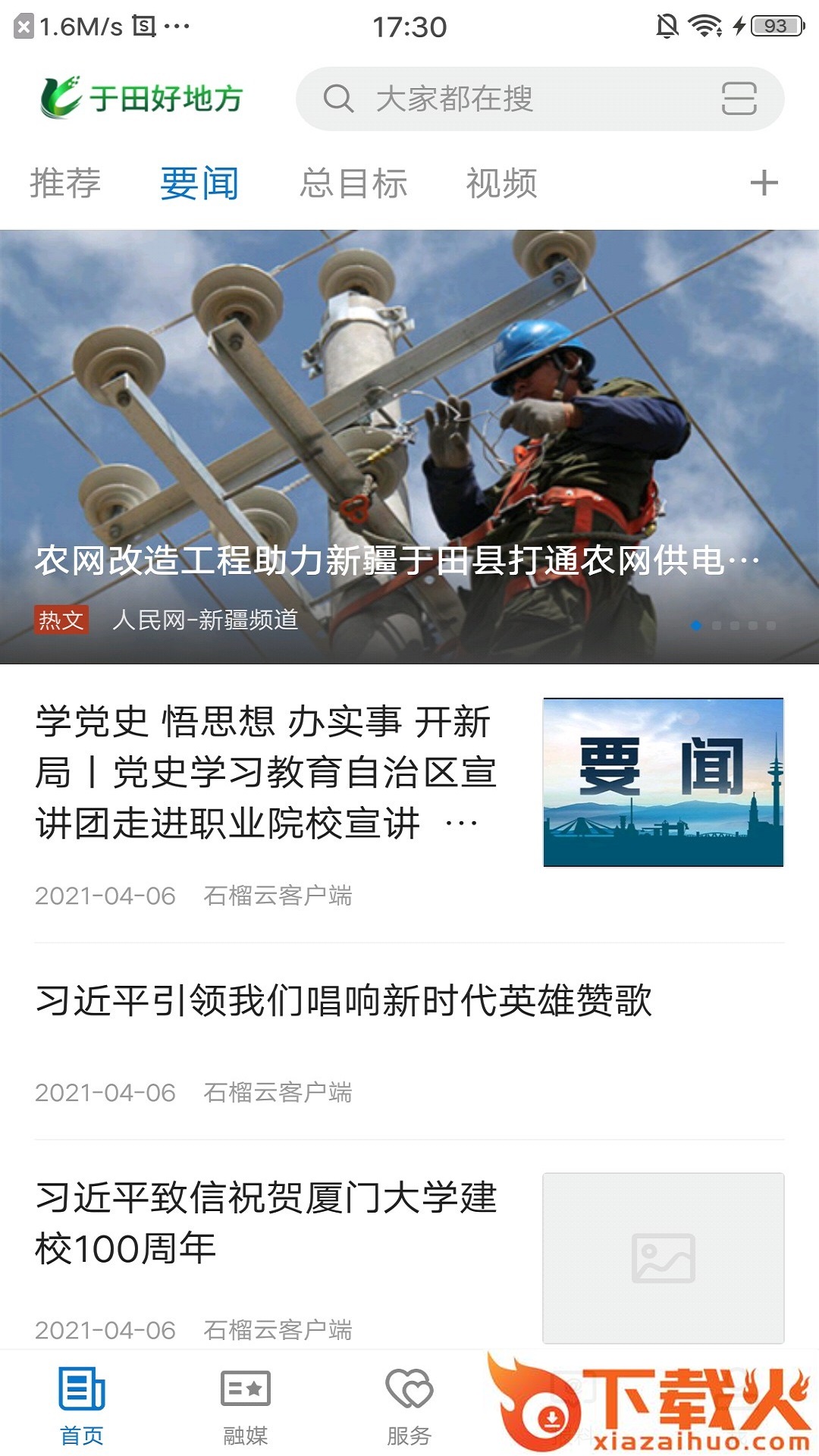Image resolution: width=819 pixels, height=1456 pixels.
Task: Switch to the 总目标 tab
Action: click(x=353, y=184)
